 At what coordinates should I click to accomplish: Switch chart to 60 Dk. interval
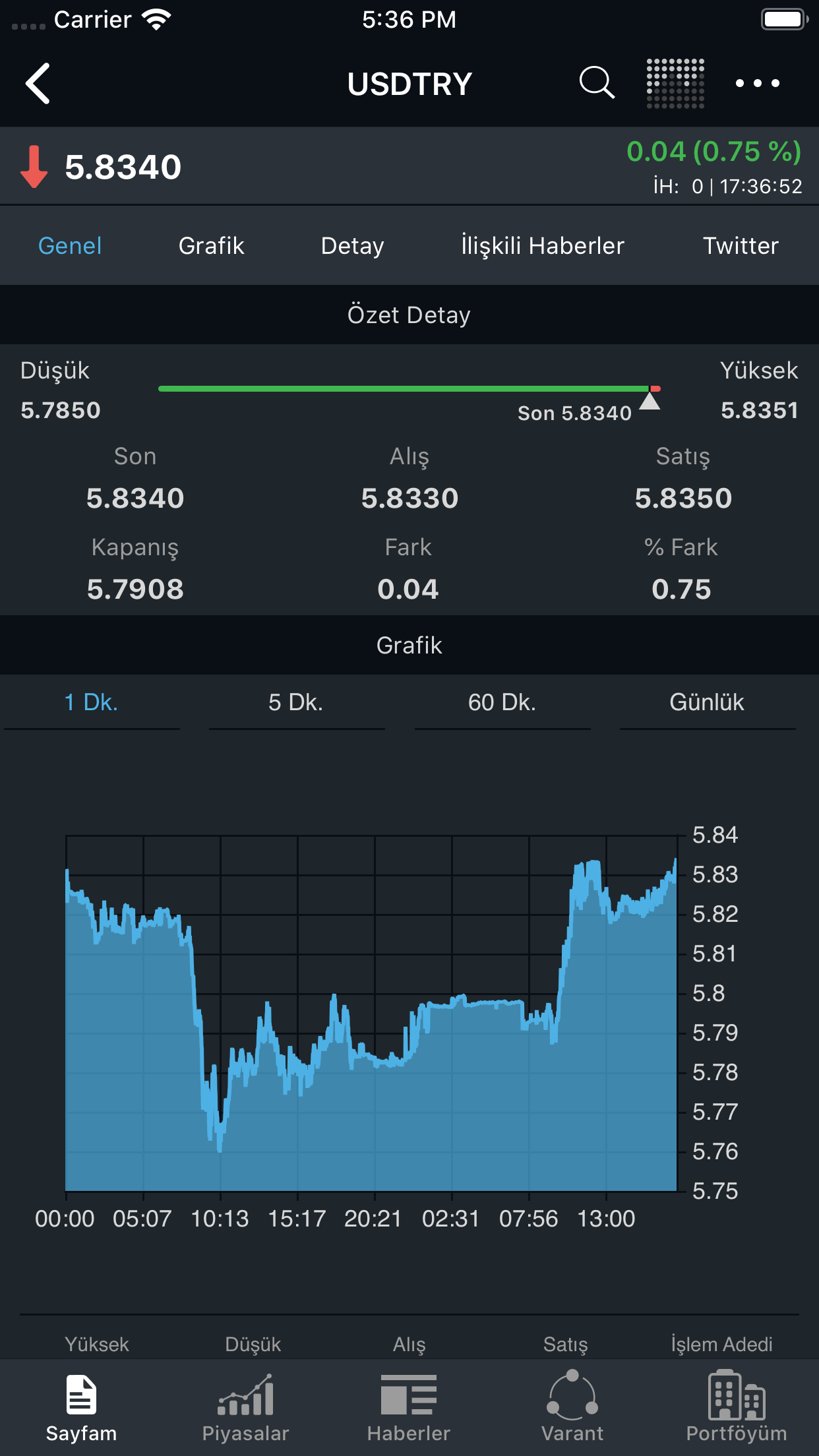click(x=501, y=703)
